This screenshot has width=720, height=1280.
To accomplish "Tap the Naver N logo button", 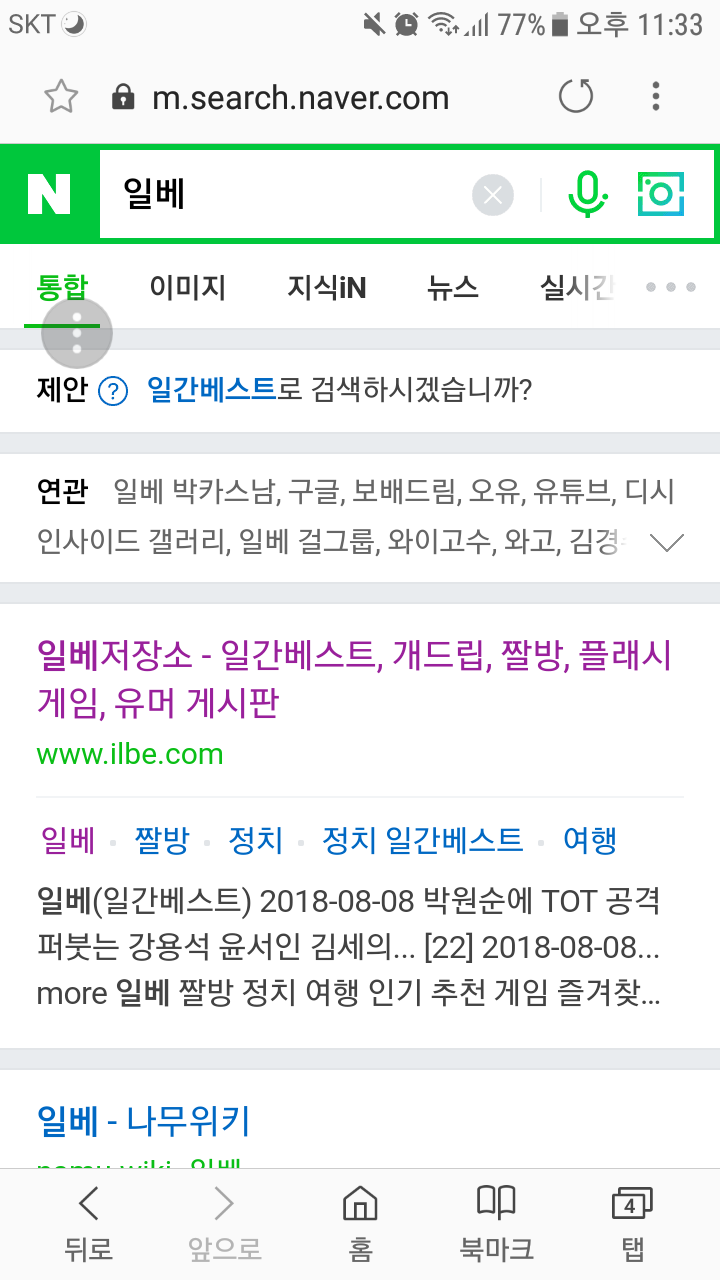I will 49,194.
